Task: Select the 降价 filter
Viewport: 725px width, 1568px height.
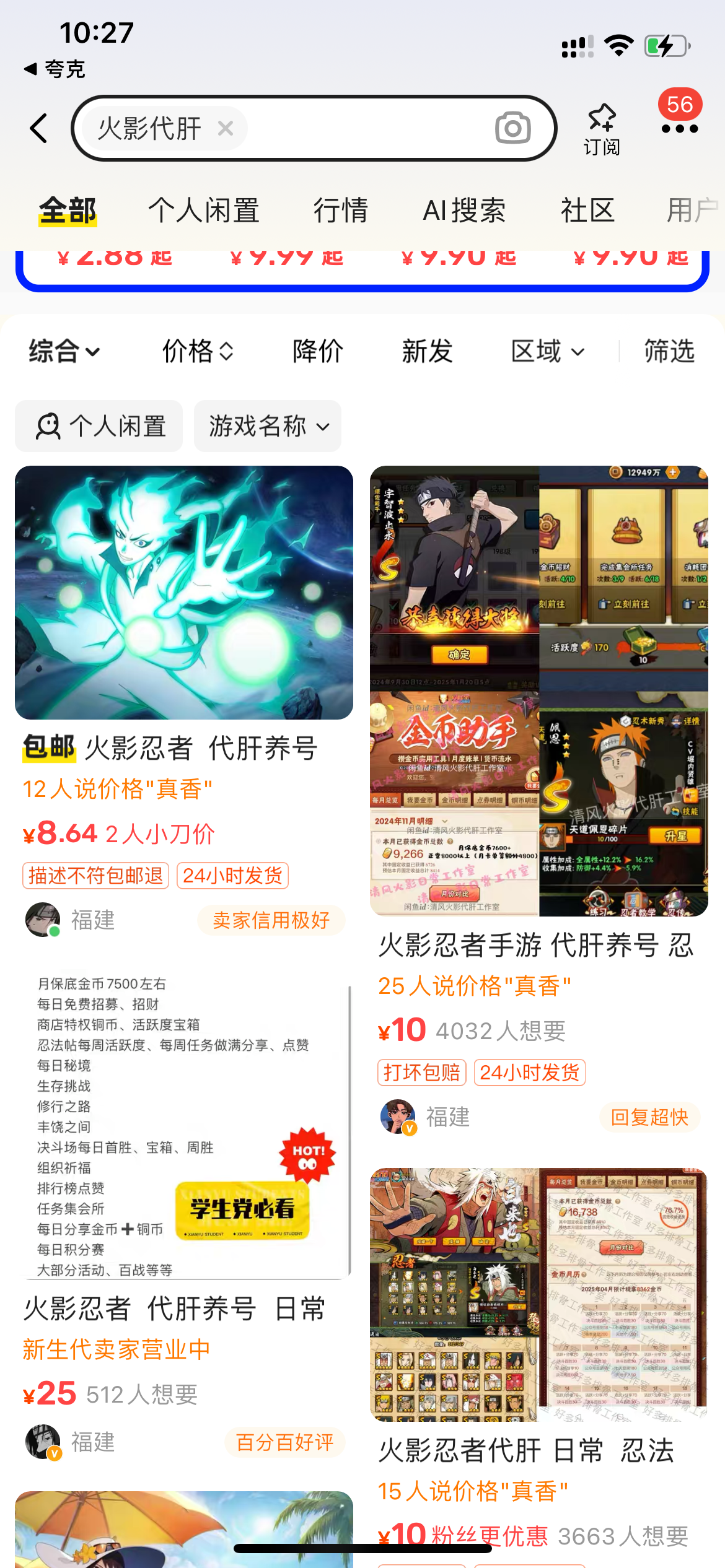Action: pyautogui.click(x=318, y=351)
